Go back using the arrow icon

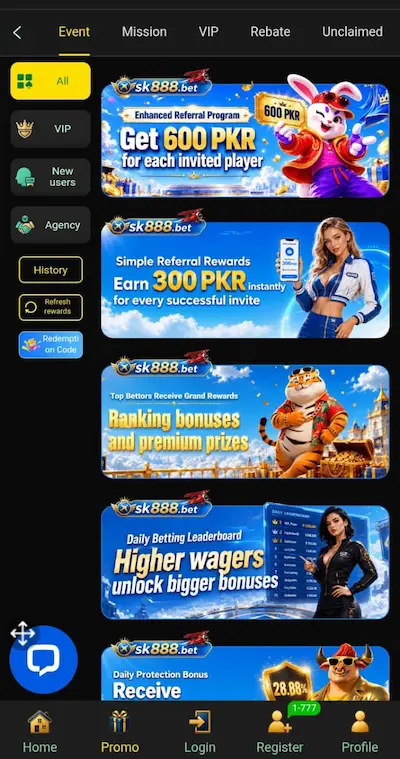[x=17, y=32]
